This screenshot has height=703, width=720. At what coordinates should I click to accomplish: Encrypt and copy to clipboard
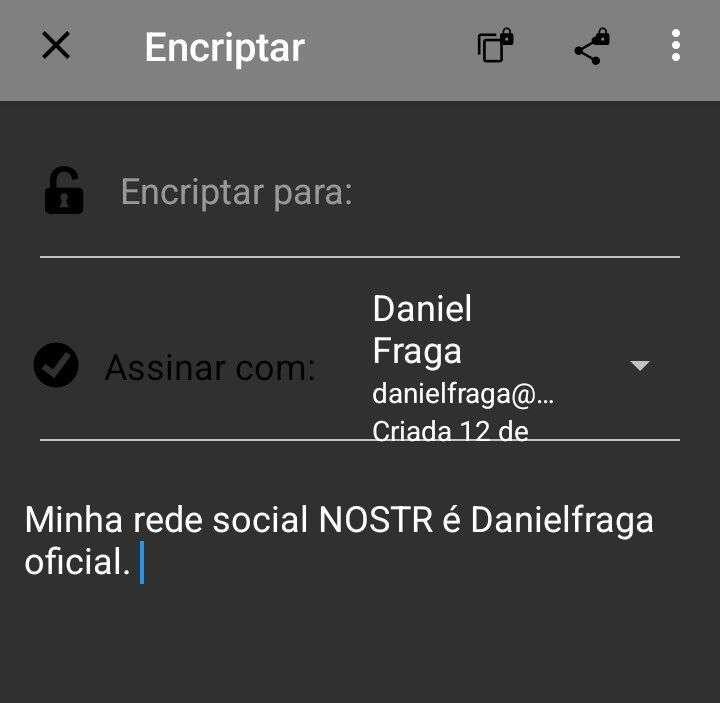click(x=495, y=46)
